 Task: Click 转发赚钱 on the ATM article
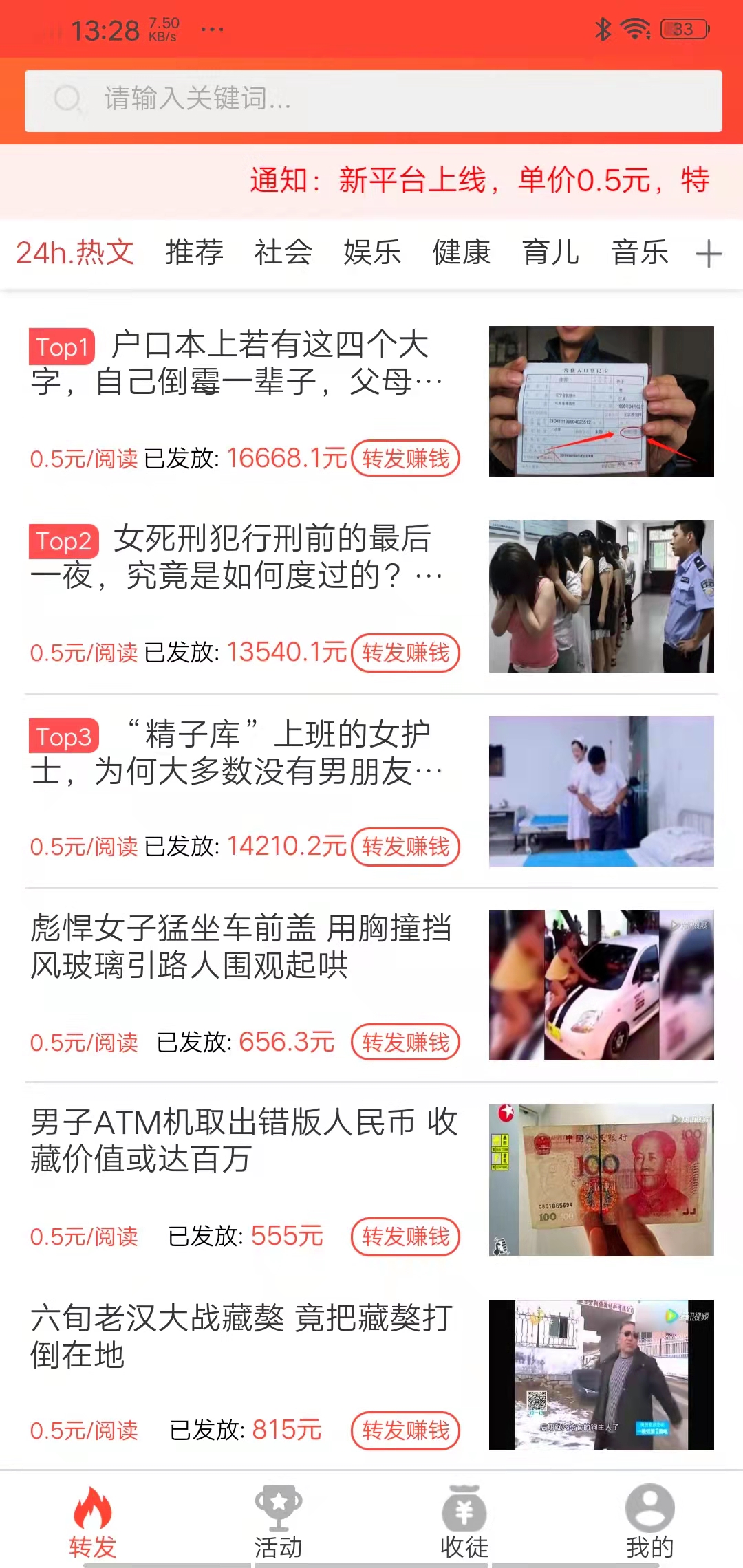click(x=405, y=1236)
